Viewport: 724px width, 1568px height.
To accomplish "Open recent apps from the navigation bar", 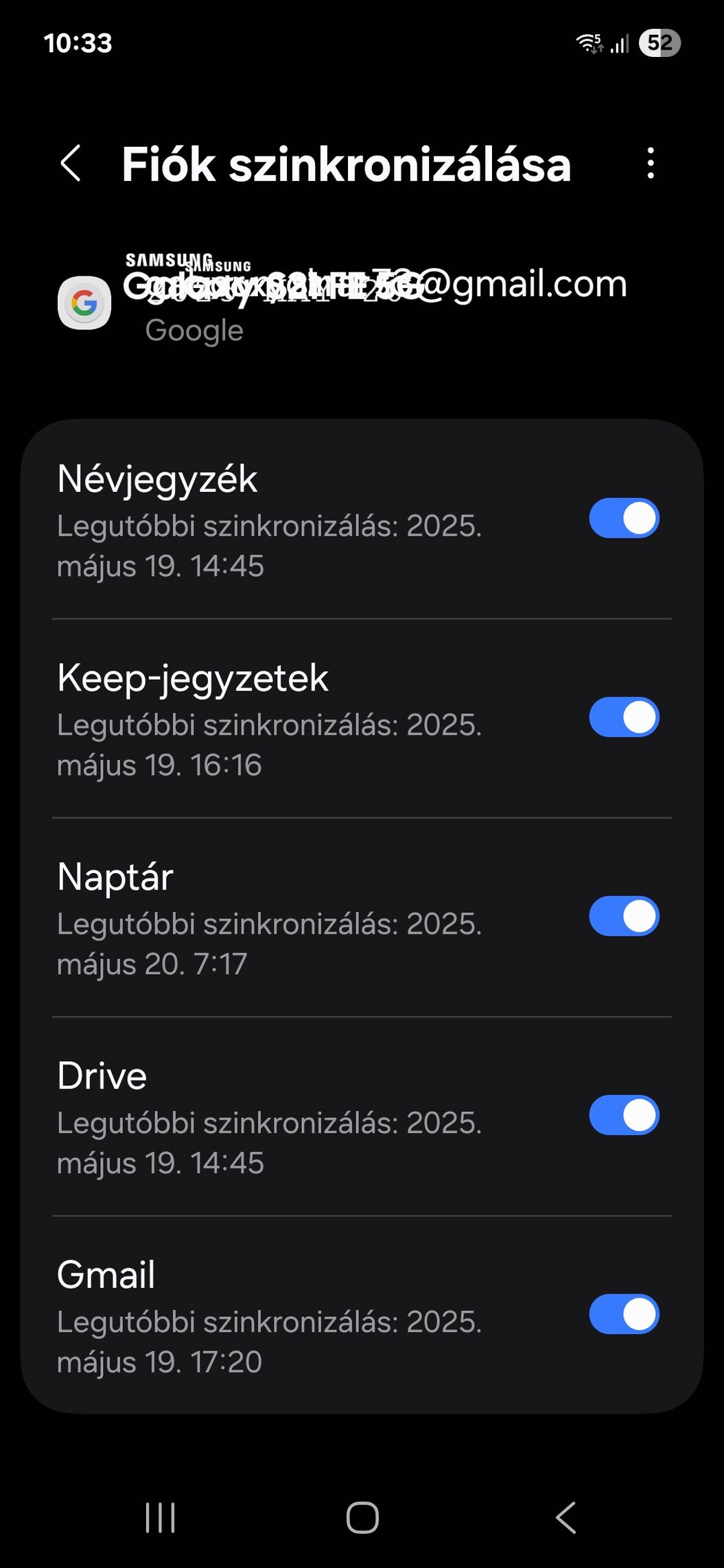I will [x=161, y=1517].
